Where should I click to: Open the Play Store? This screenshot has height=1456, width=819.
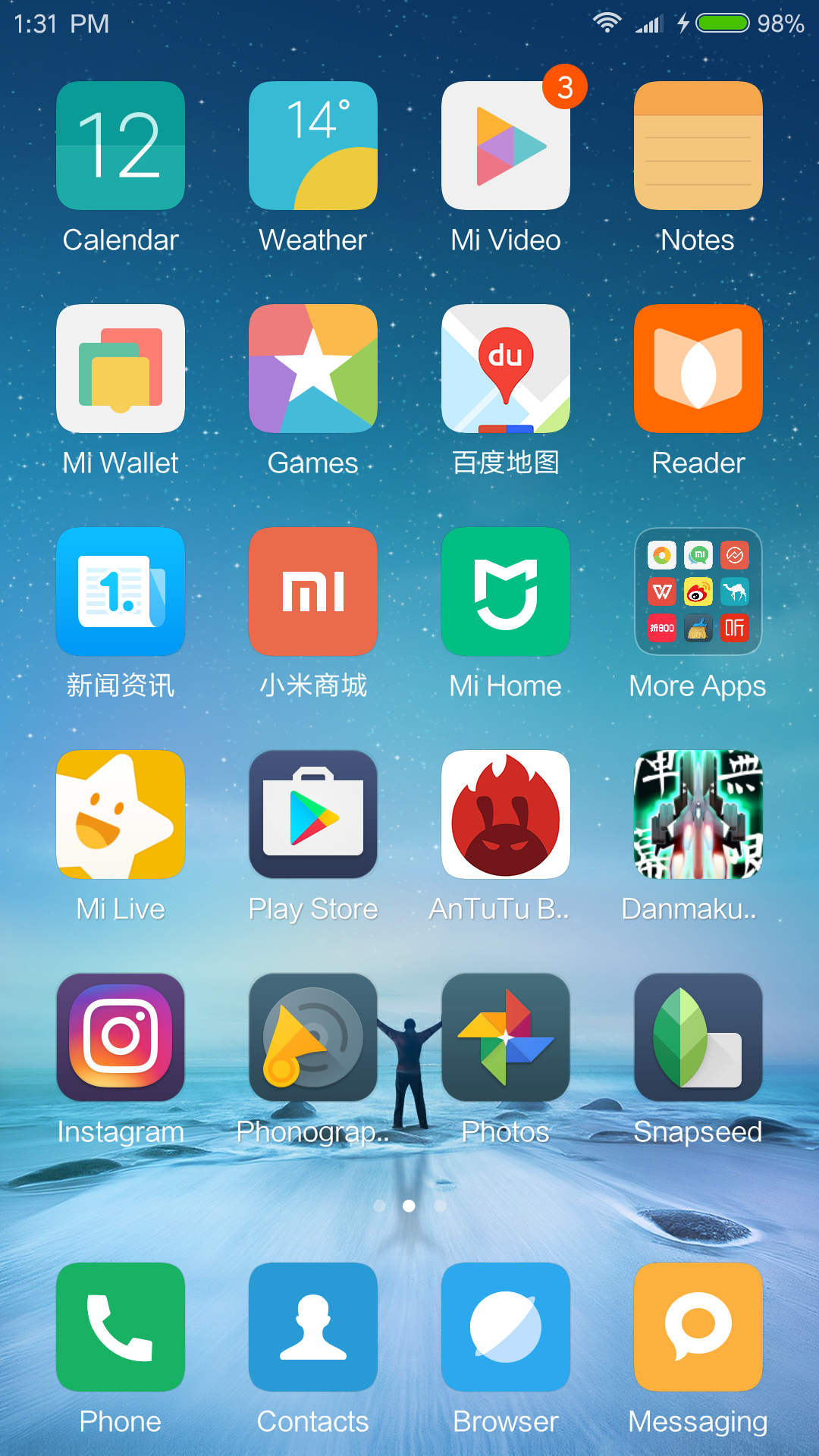[313, 814]
